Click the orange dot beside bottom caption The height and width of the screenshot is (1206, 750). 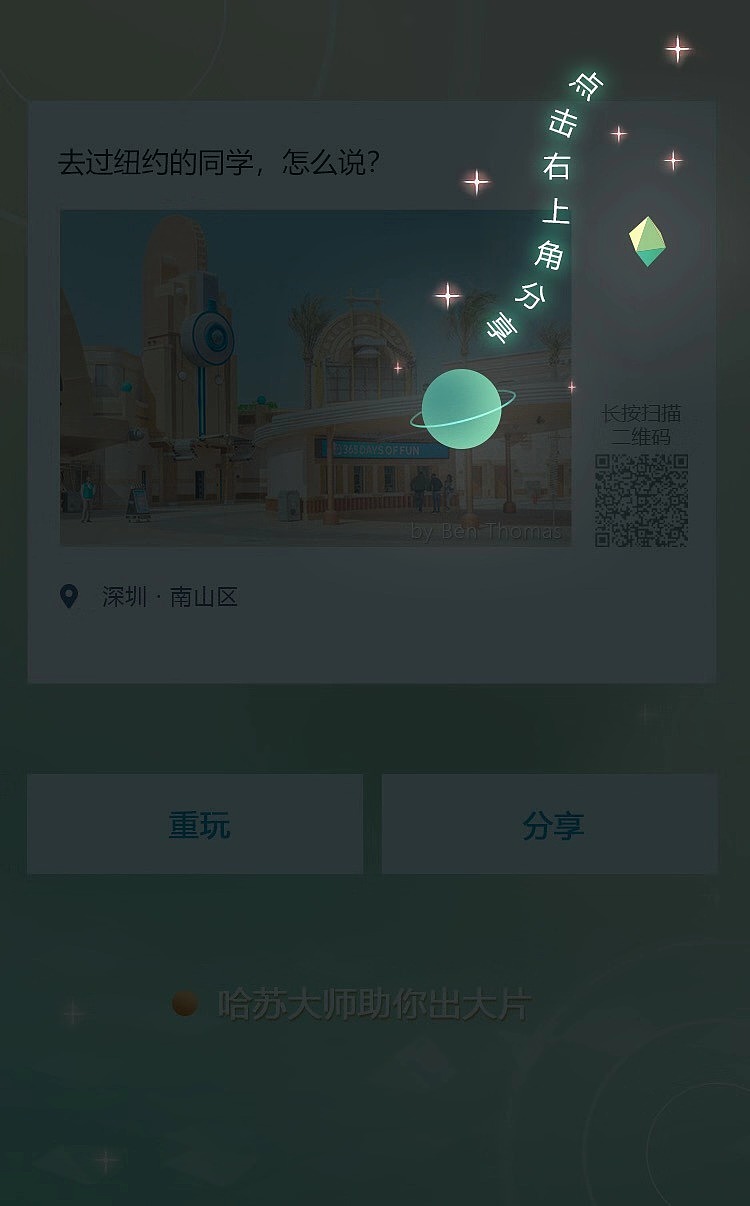click(x=184, y=1004)
